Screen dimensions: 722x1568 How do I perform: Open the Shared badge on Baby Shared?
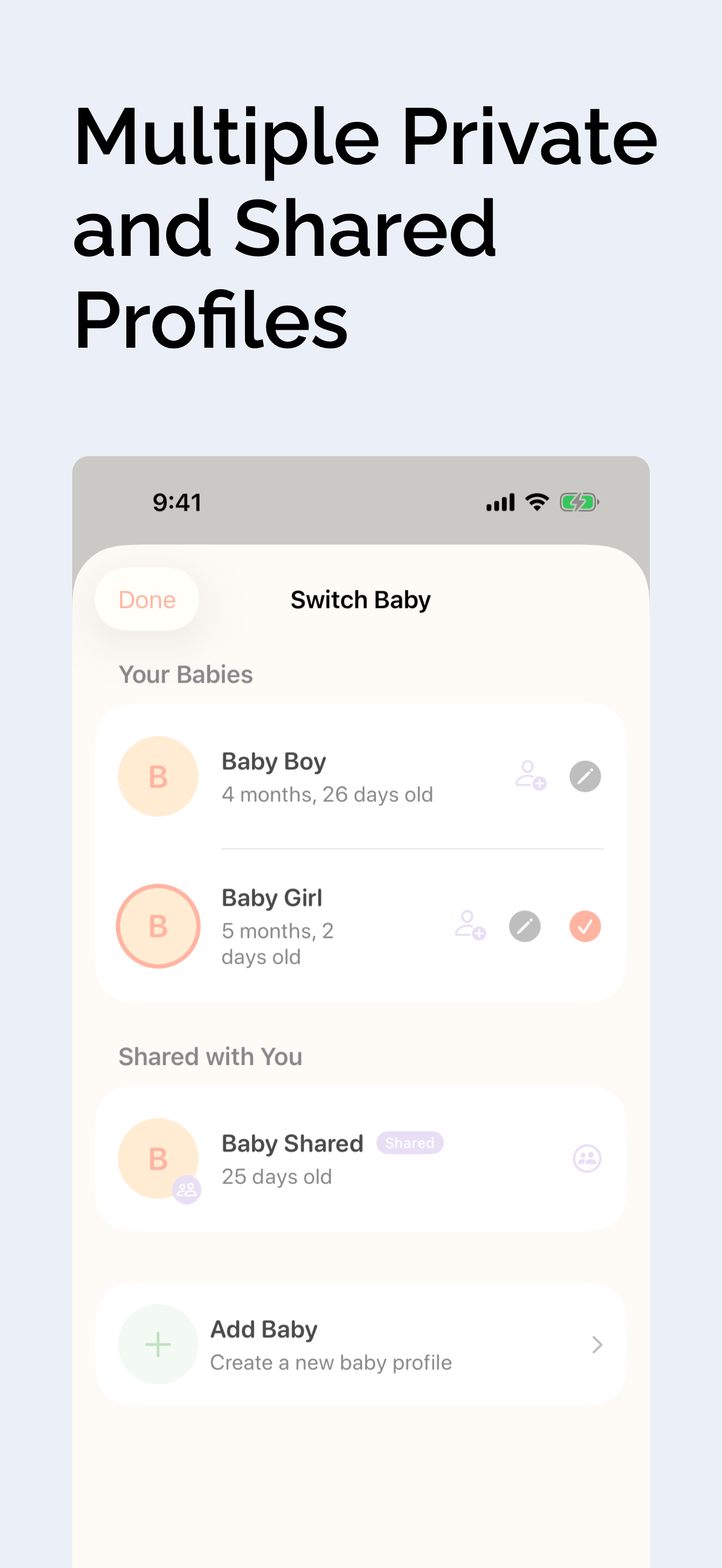[410, 1143]
